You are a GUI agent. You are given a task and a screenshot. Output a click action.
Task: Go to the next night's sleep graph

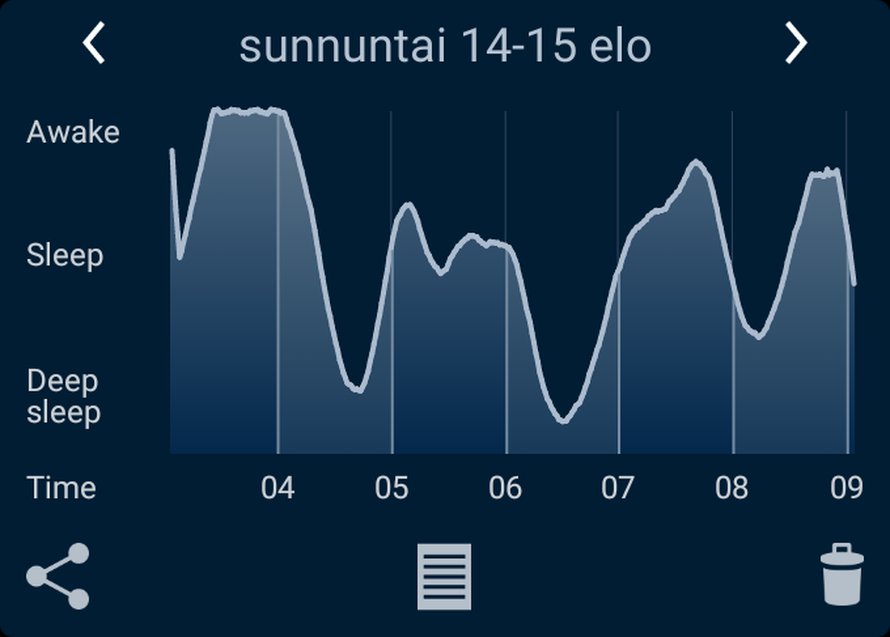tap(795, 44)
